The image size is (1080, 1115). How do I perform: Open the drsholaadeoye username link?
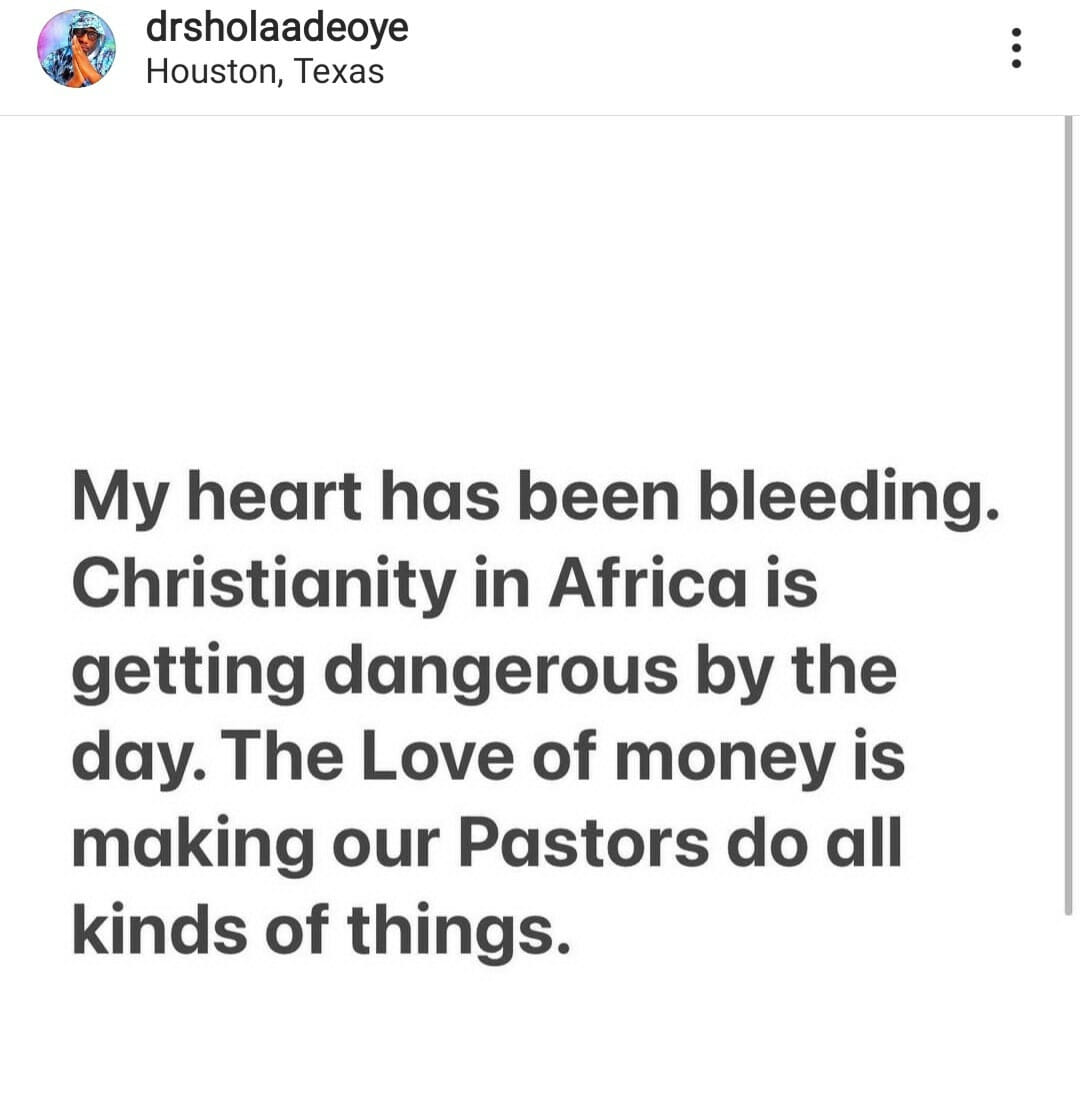point(277,27)
